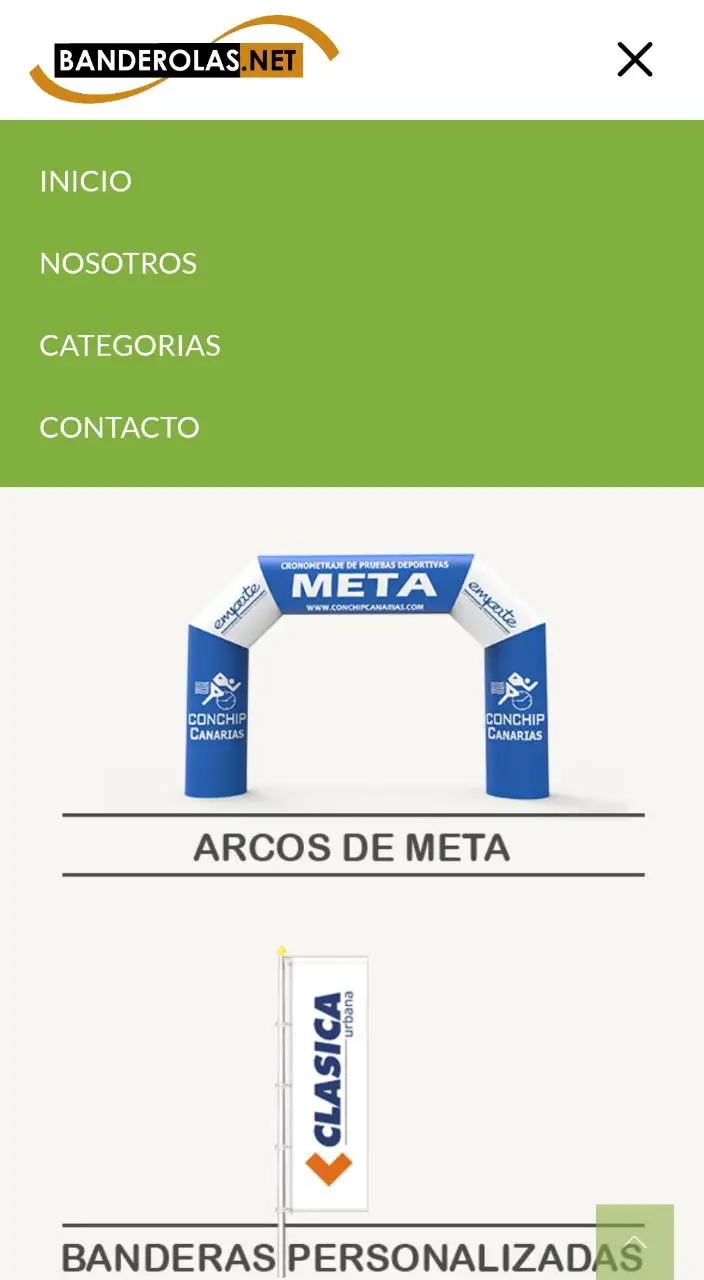Open the Categorias menu item
Viewport: 704px width, 1280px height.
point(130,345)
